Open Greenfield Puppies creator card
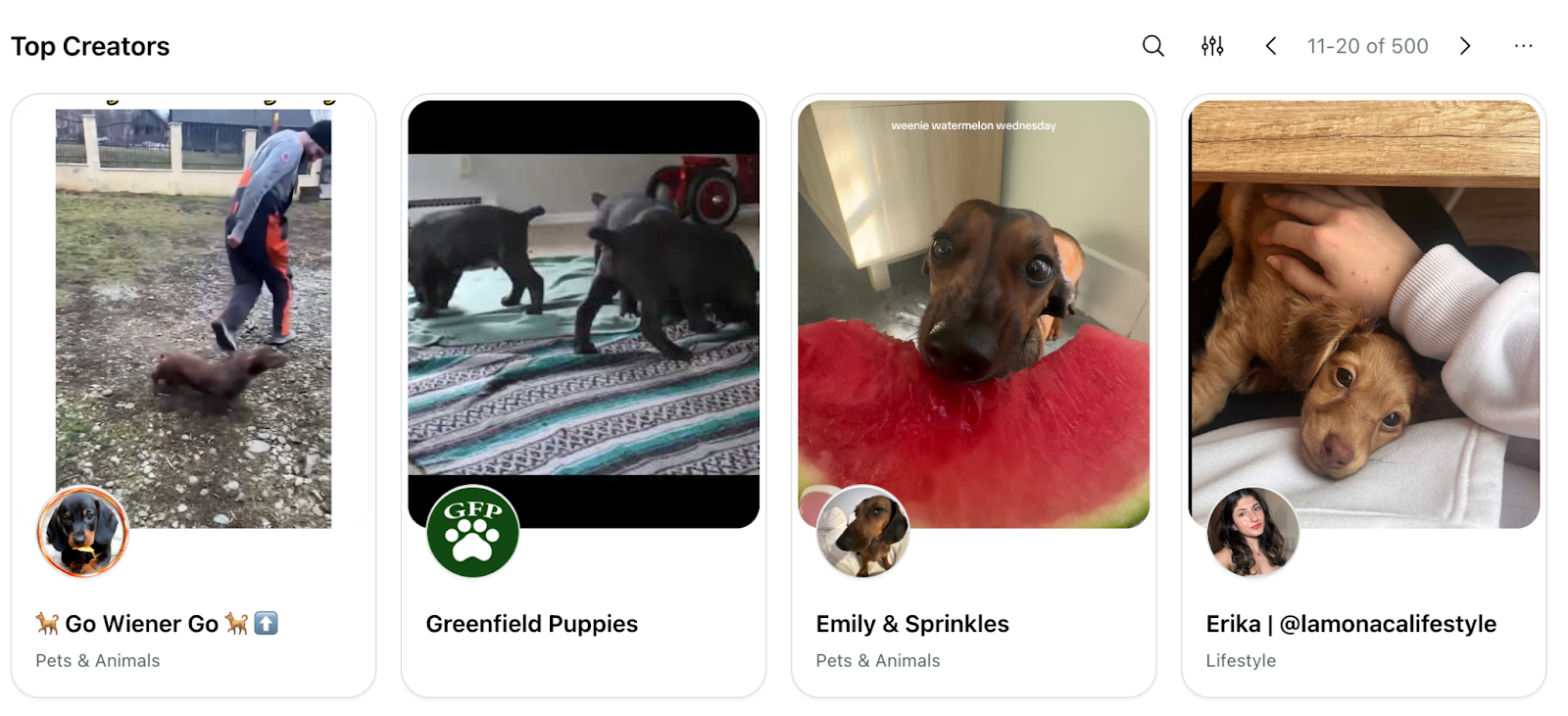 (x=583, y=396)
